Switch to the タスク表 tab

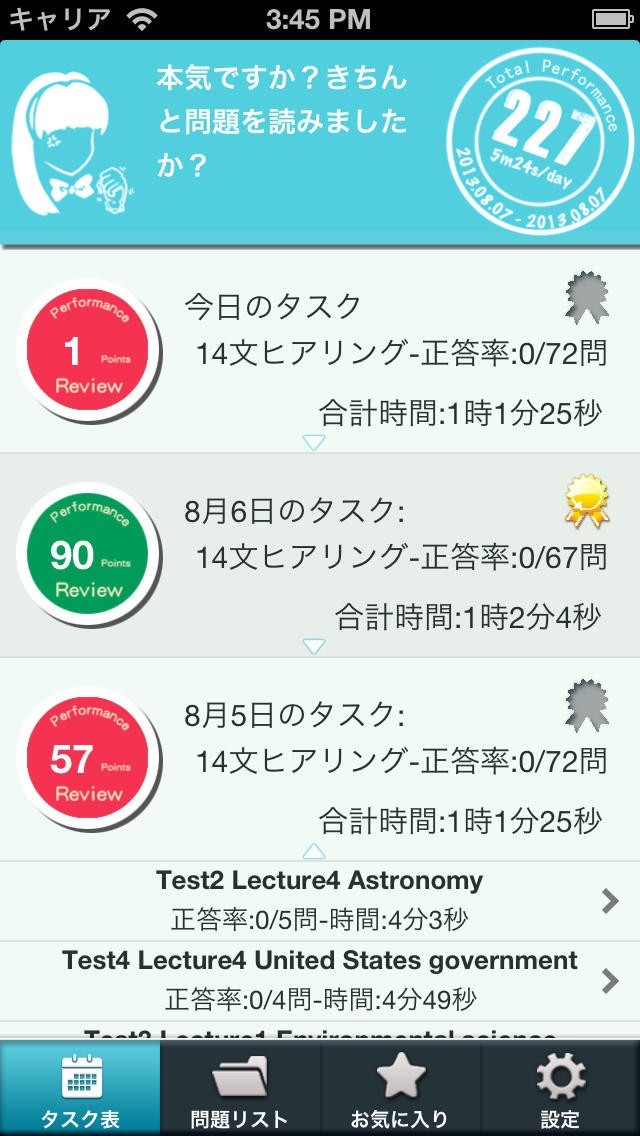[80, 1089]
